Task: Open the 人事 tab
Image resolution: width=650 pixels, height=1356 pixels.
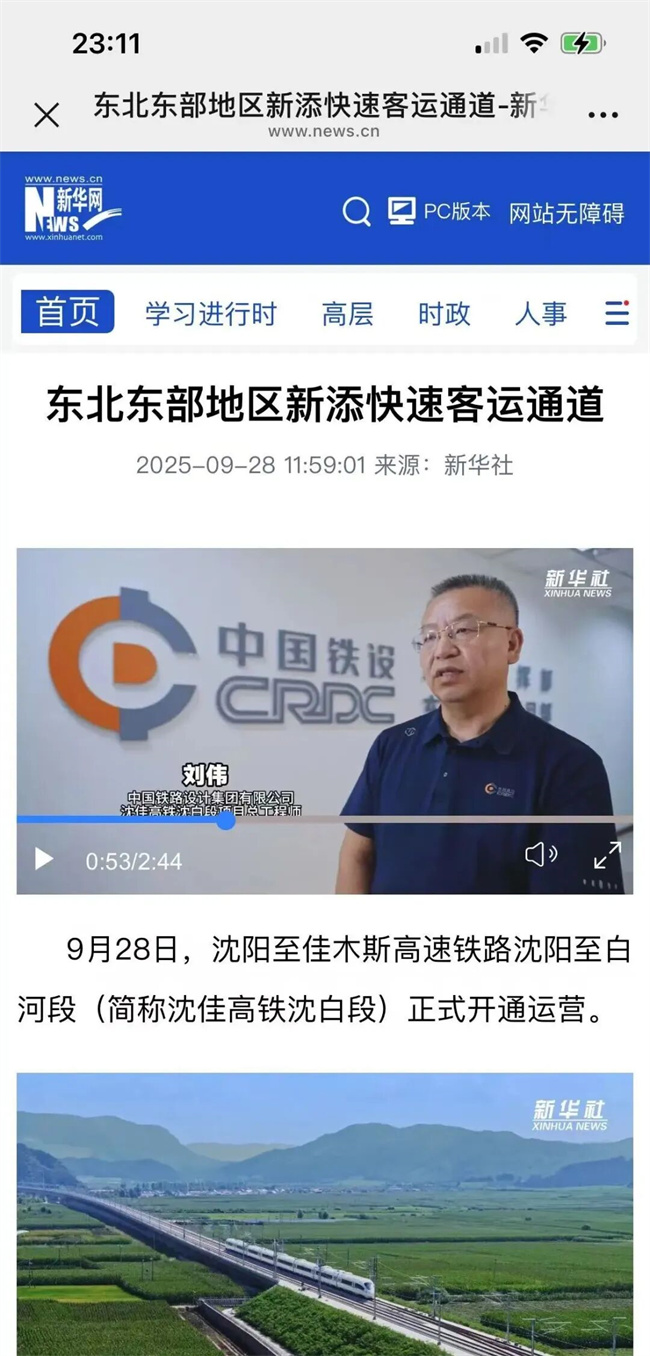Action: (540, 314)
